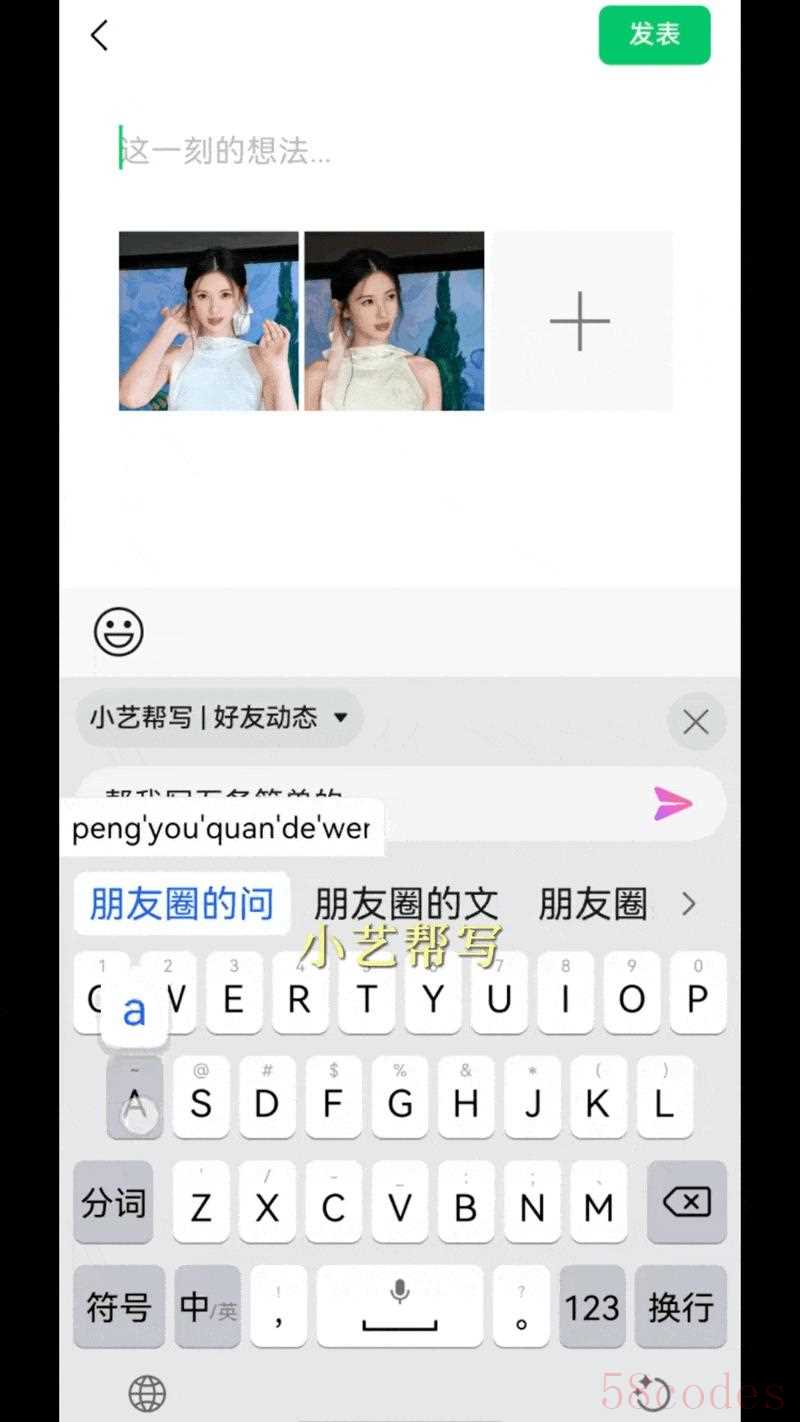Tap the 分词 key
The image size is (800, 1422).
click(114, 1203)
